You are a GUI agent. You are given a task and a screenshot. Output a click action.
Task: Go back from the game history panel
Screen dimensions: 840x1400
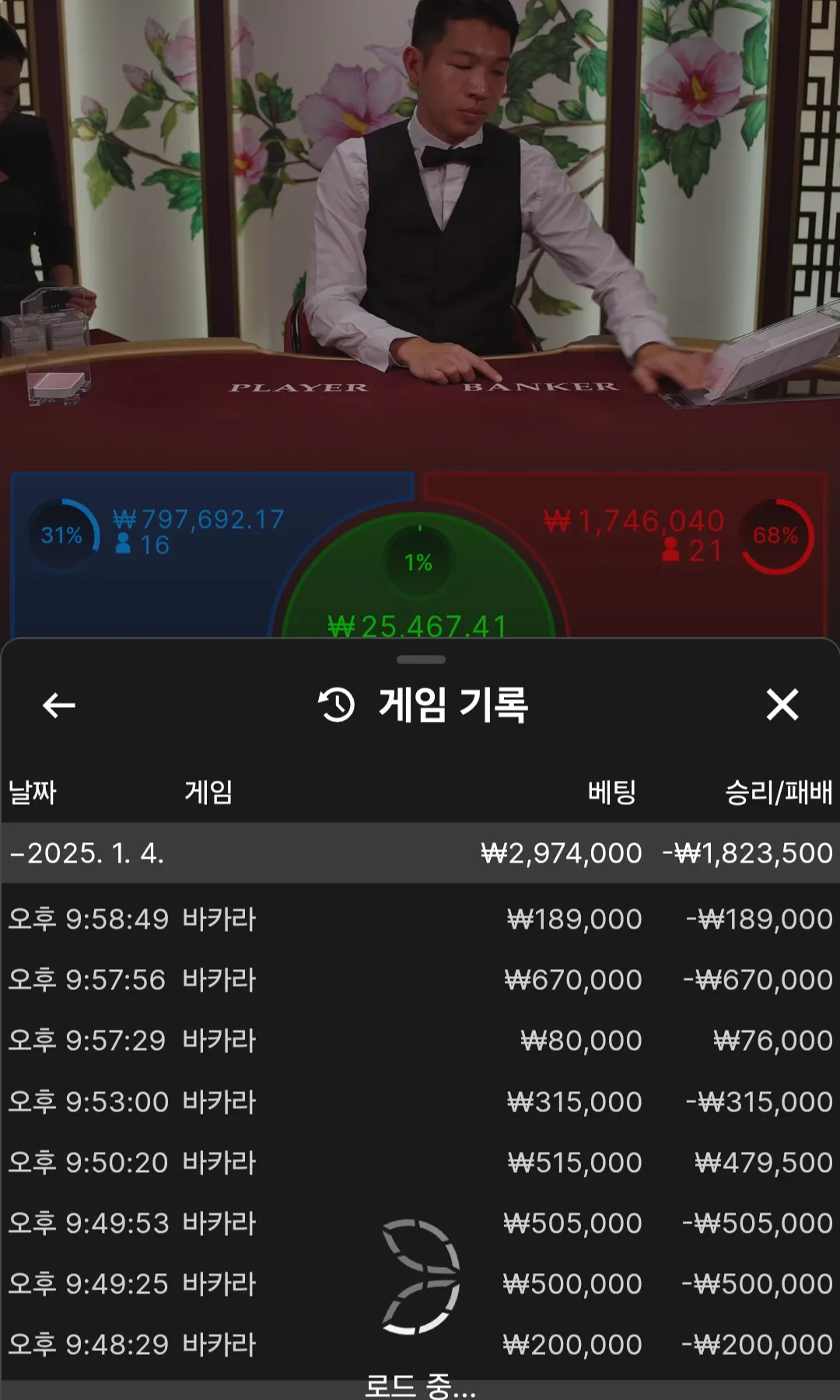[x=58, y=705]
